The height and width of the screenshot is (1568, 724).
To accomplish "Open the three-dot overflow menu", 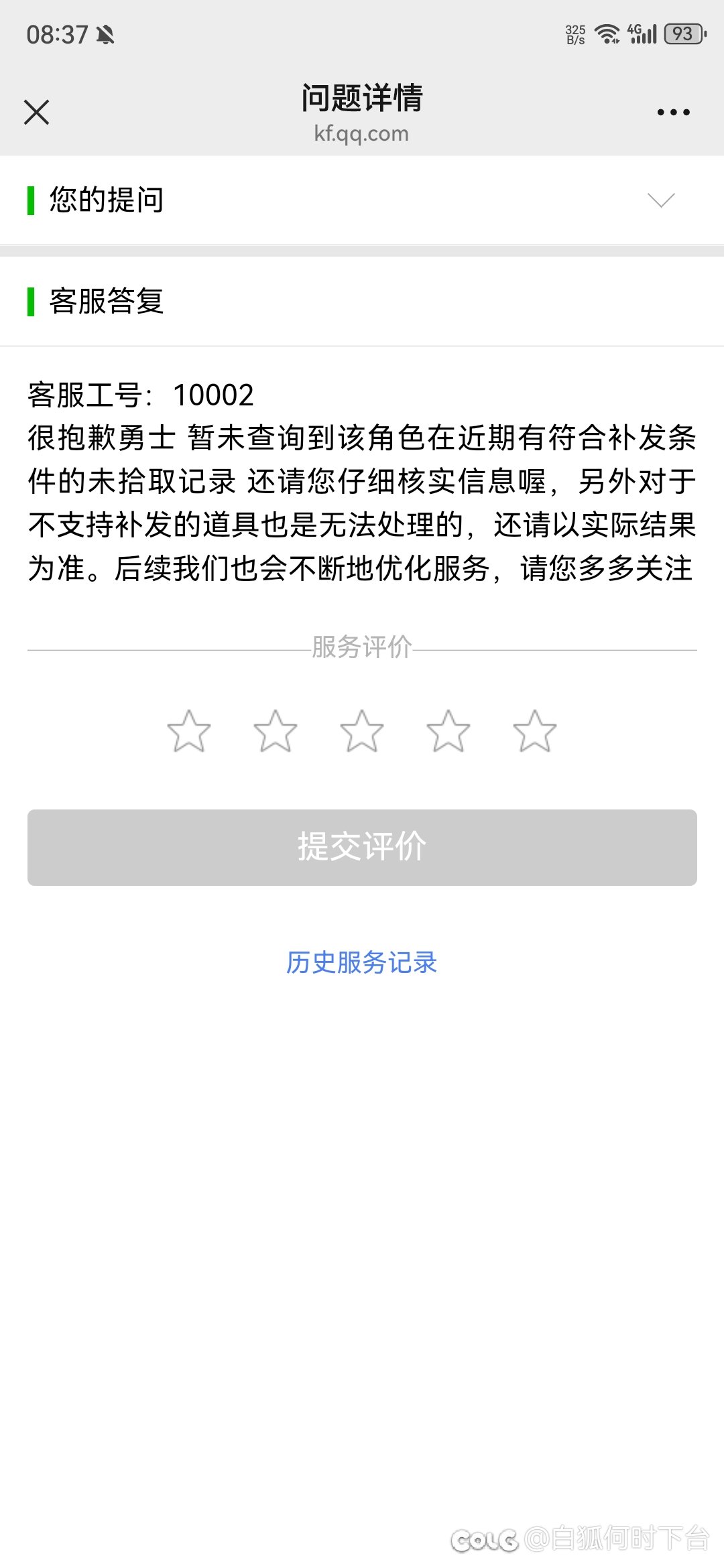I will pos(673,113).
